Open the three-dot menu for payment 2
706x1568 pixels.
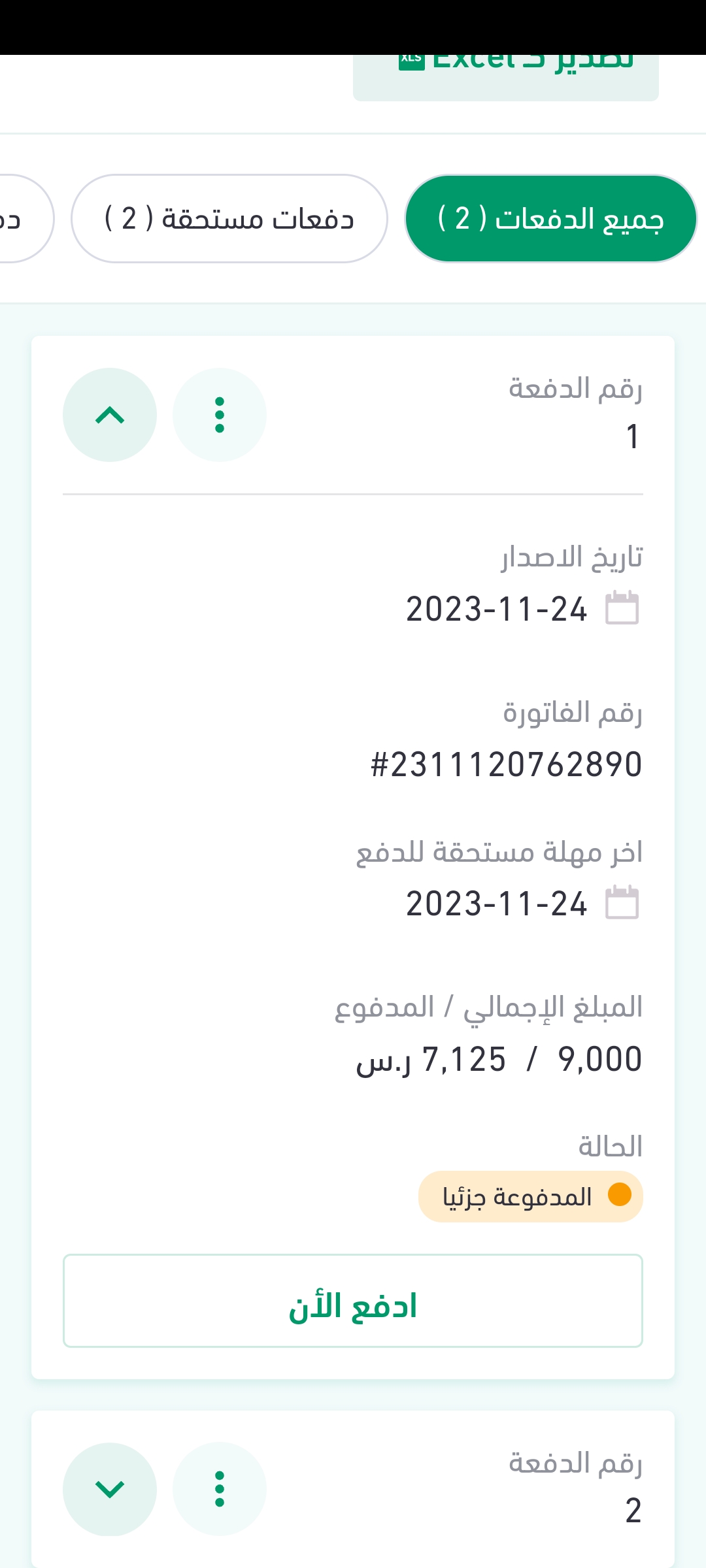point(220,1489)
